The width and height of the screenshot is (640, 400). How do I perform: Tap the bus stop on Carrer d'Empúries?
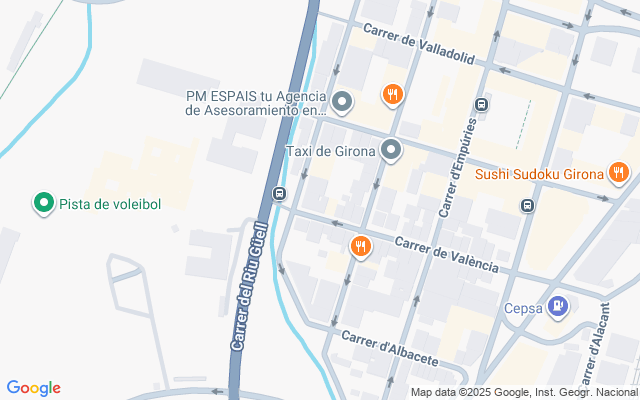coord(482,103)
